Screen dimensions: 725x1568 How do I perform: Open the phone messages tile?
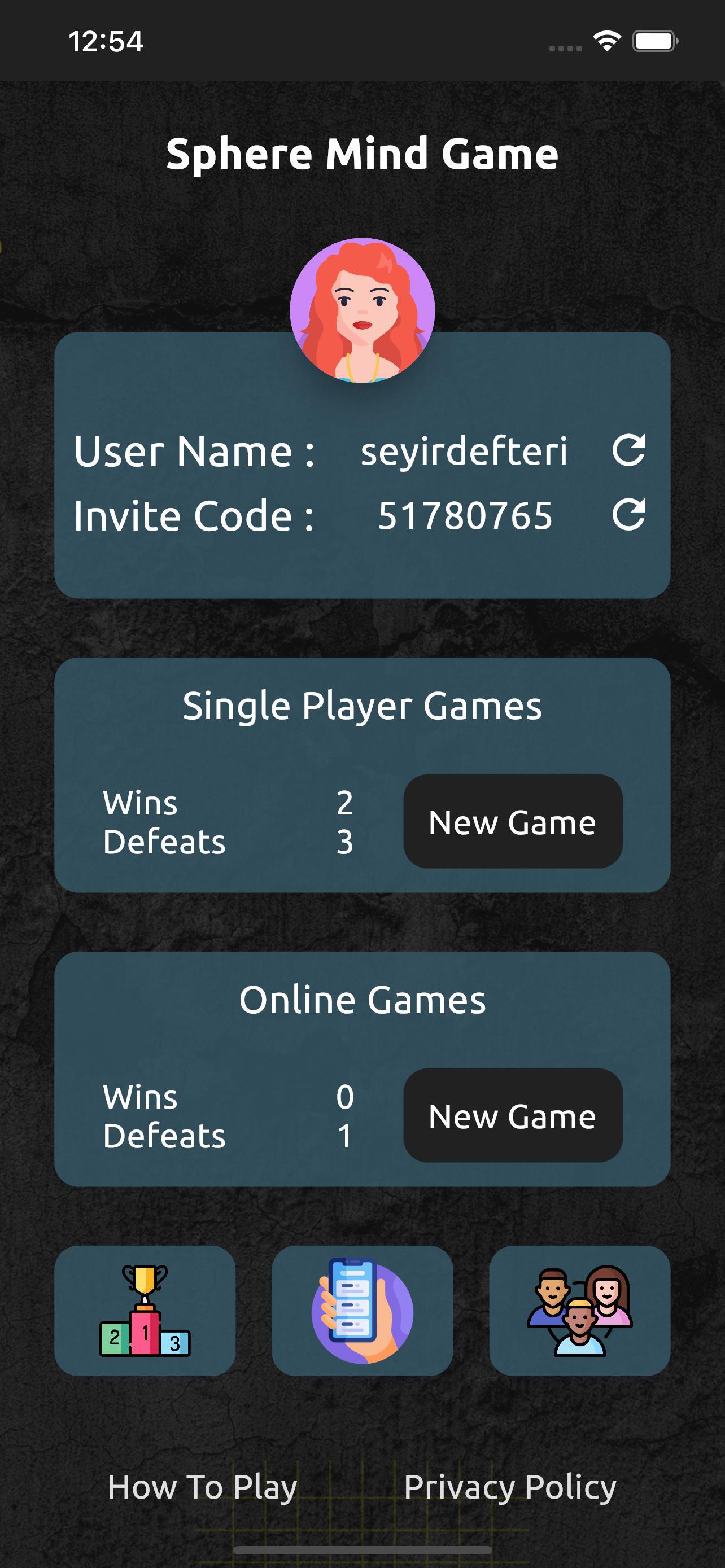362,1311
